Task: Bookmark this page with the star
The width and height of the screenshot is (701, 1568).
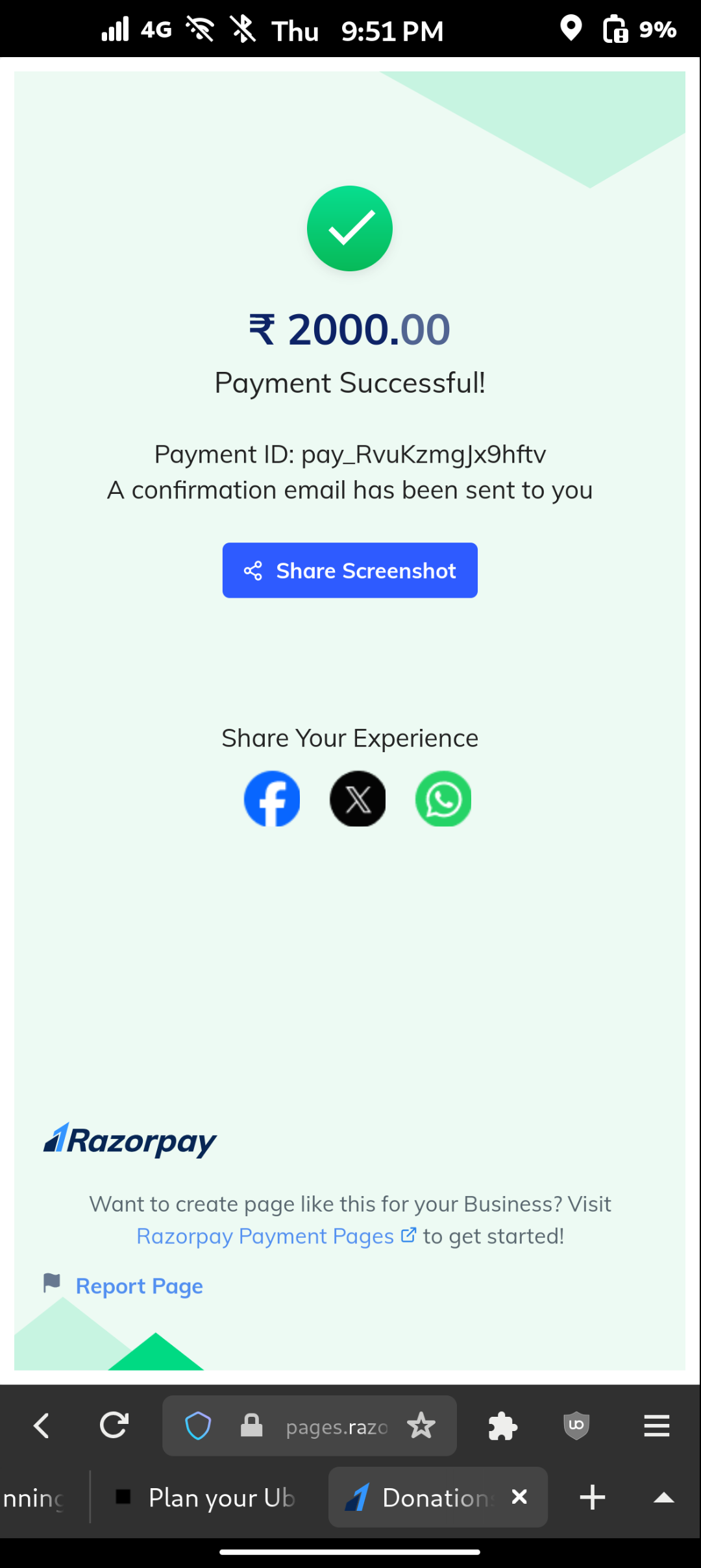Action: click(421, 1426)
